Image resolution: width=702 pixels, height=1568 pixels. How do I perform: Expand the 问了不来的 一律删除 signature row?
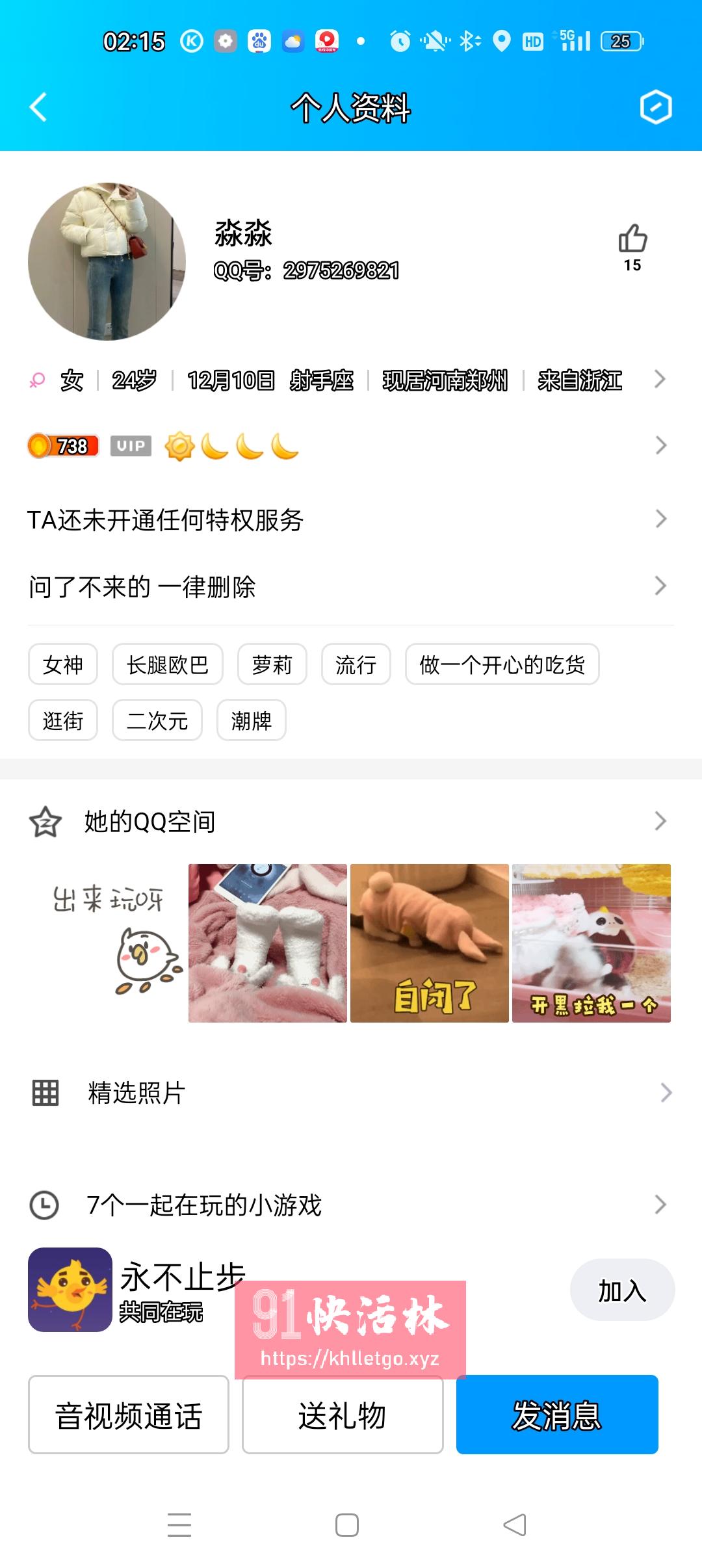660,584
